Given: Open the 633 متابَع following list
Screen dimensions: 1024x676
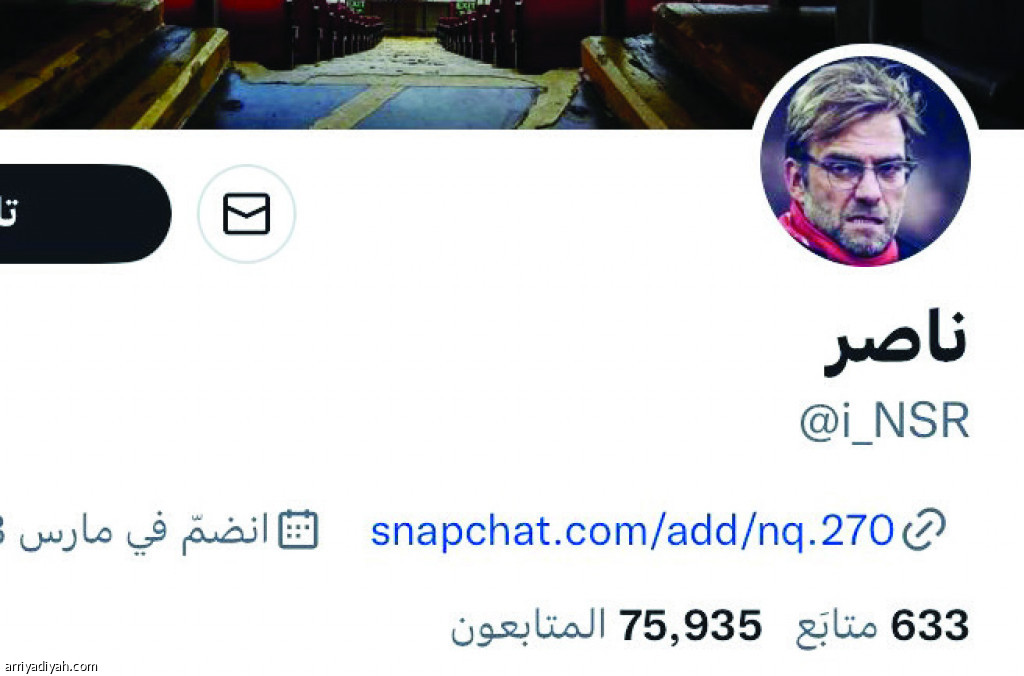Looking at the screenshot, I should coord(882,627).
